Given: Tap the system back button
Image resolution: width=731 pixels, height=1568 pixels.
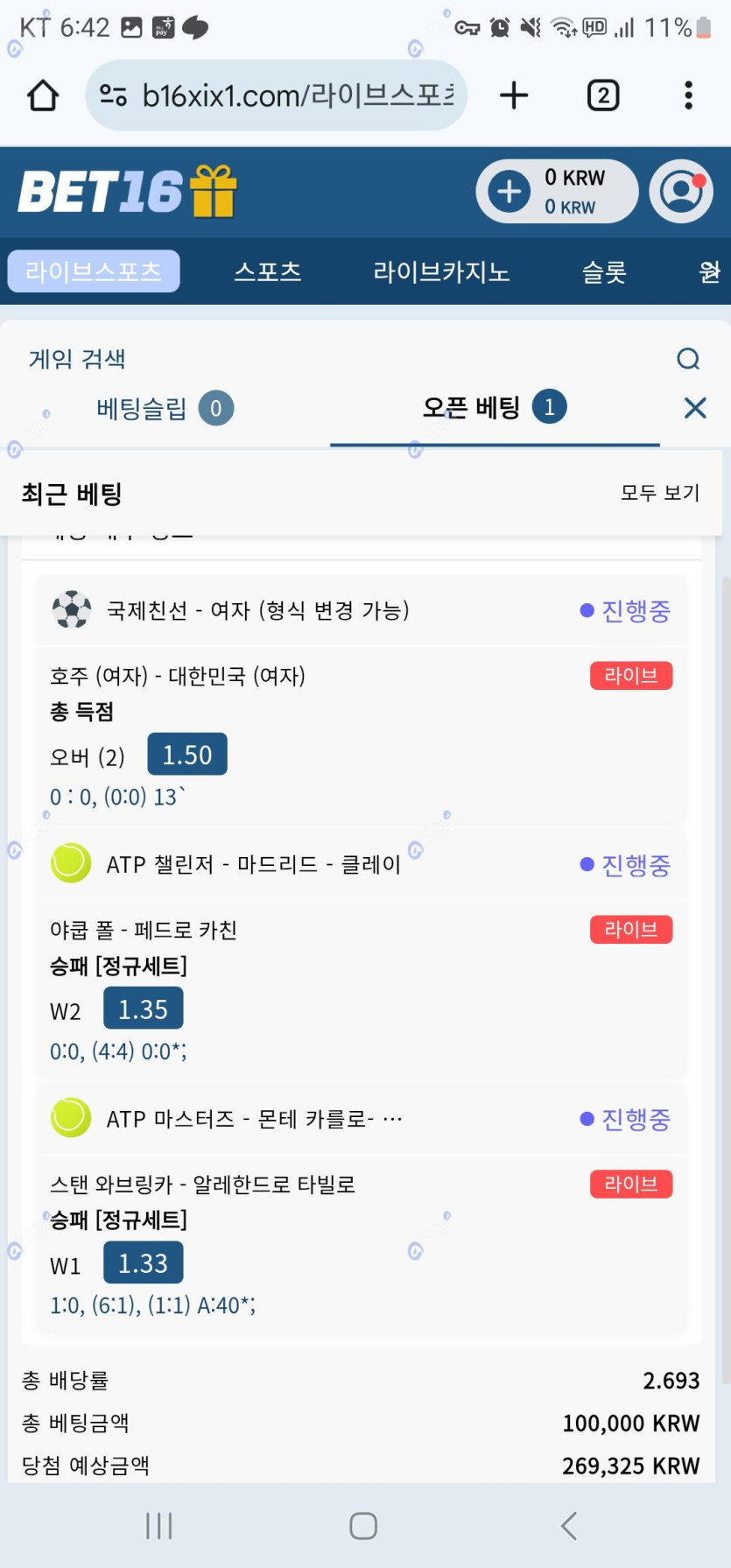Looking at the screenshot, I should click(x=569, y=1526).
